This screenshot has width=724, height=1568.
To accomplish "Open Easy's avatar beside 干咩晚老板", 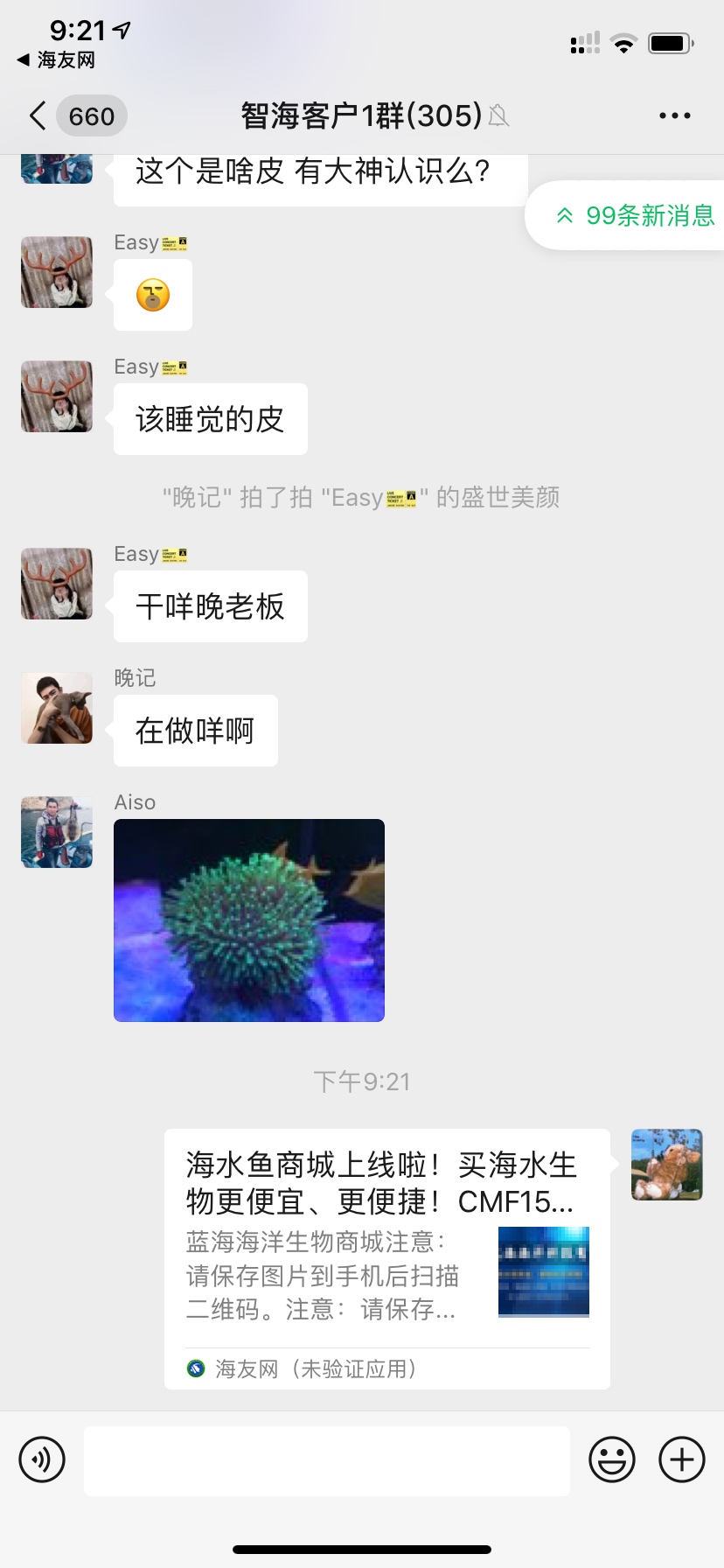I will click(x=57, y=584).
